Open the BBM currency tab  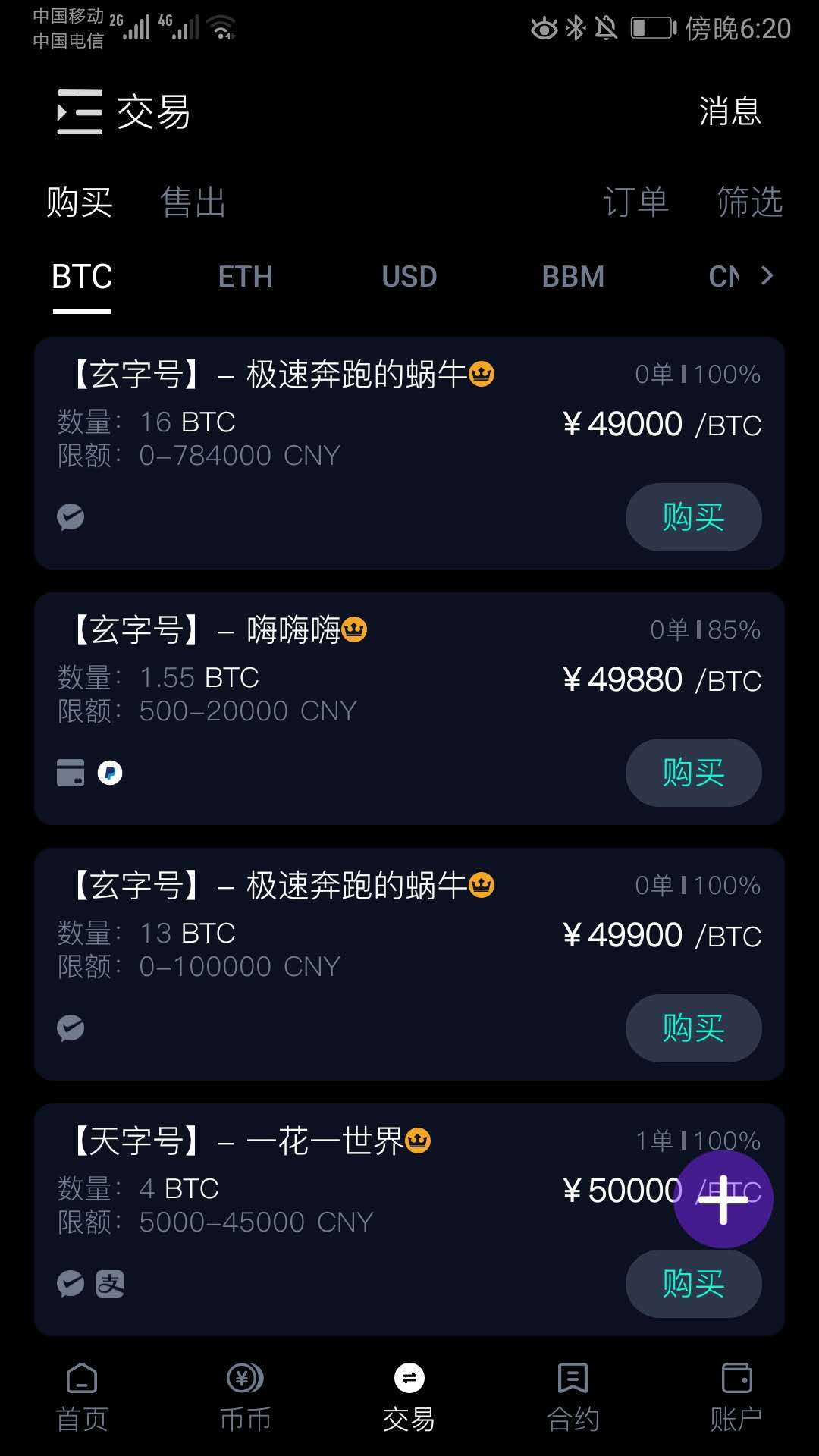pyautogui.click(x=573, y=277)
